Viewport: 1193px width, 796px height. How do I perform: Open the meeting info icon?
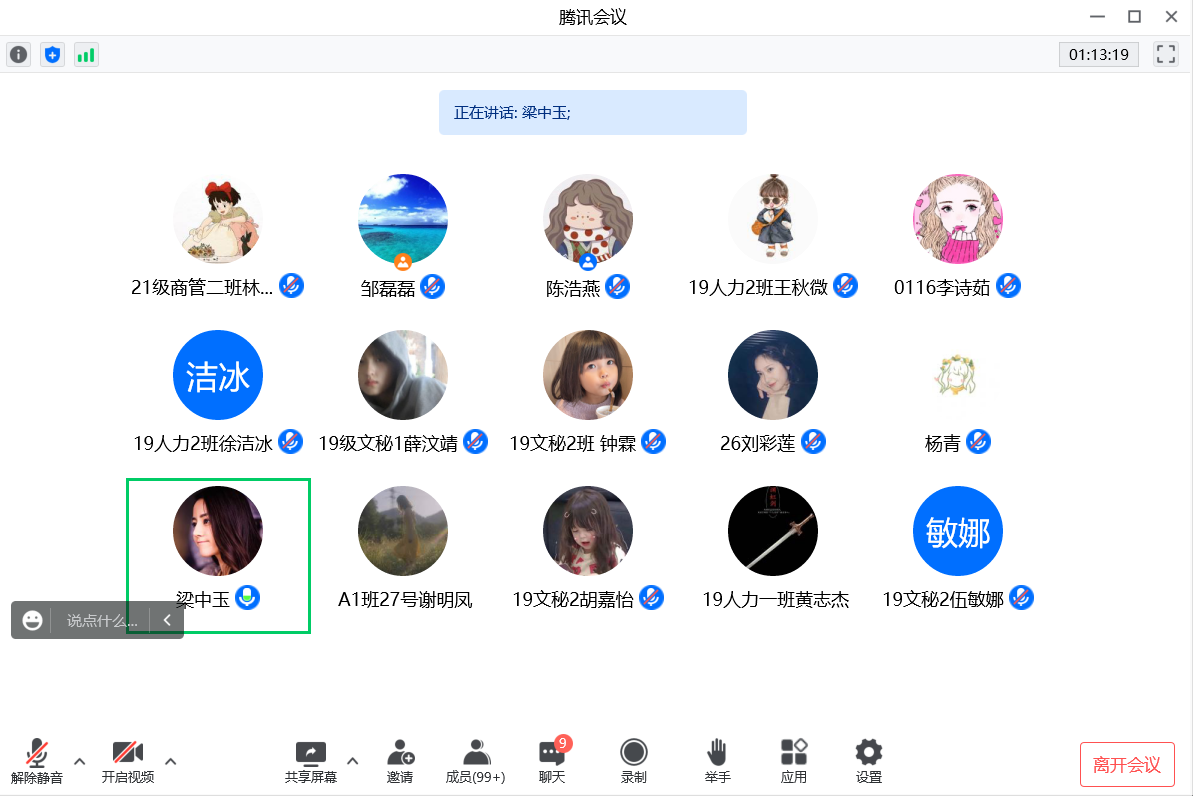[x=18, y=54]
